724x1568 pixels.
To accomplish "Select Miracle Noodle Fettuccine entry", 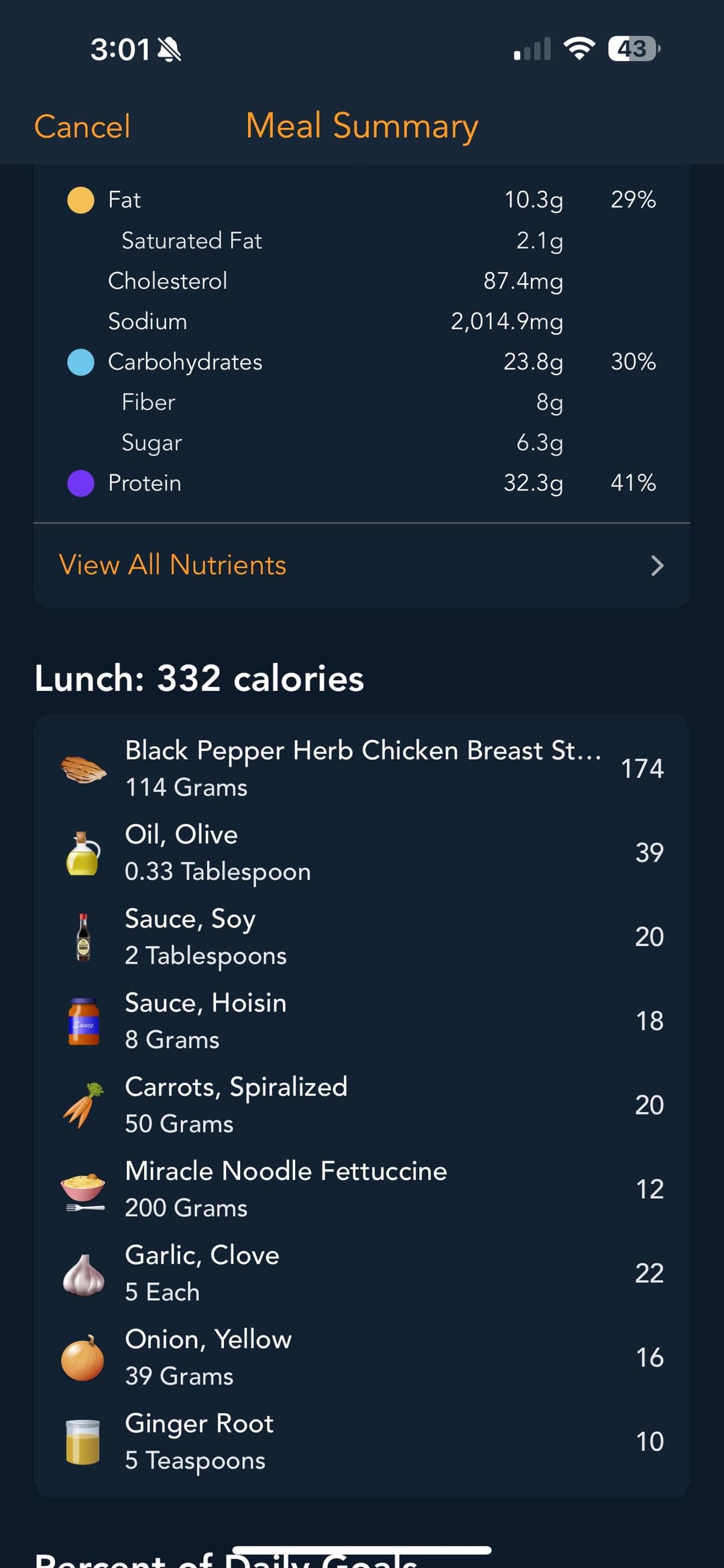I will [x=361, y=1189].
